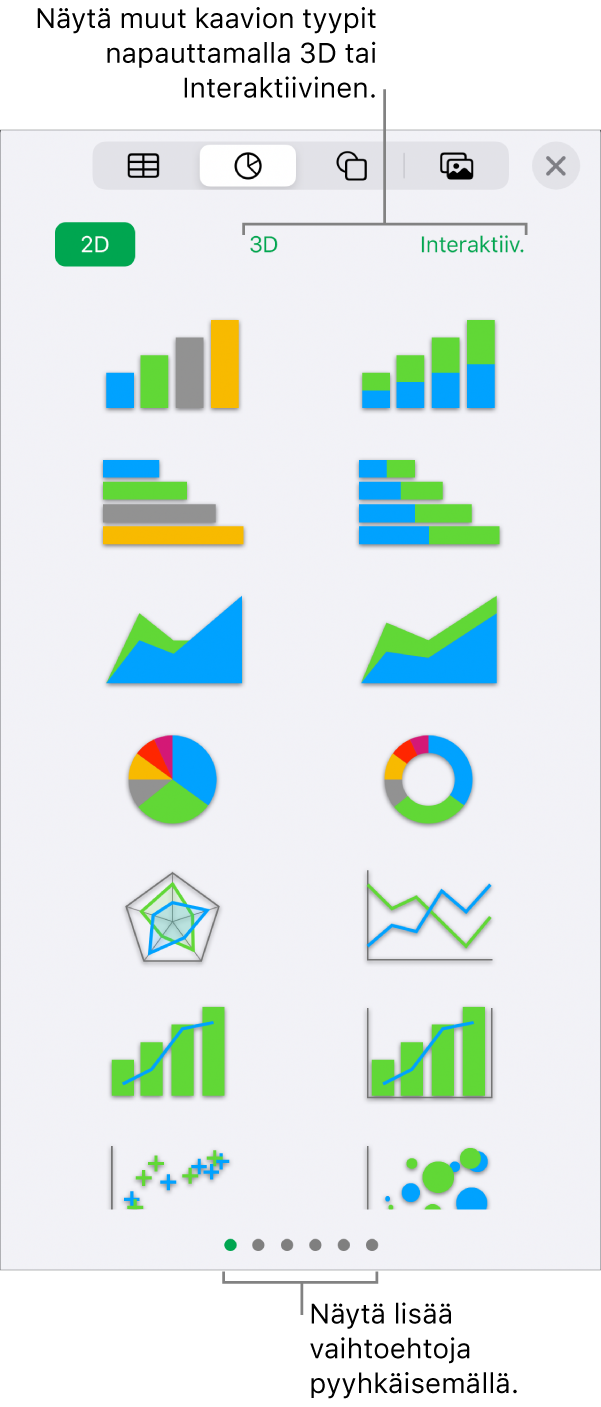Choose the horizontal bar chart
Screen dimensions: 601x1407
173,502
